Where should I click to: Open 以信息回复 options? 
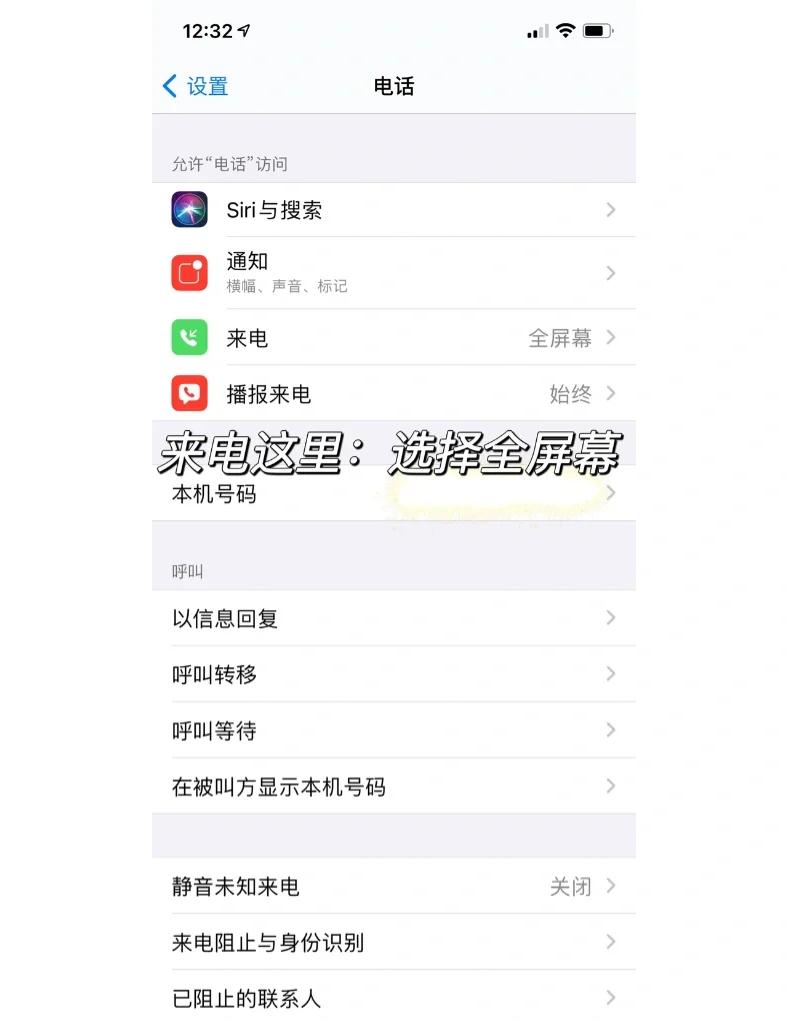coord(393,619)
